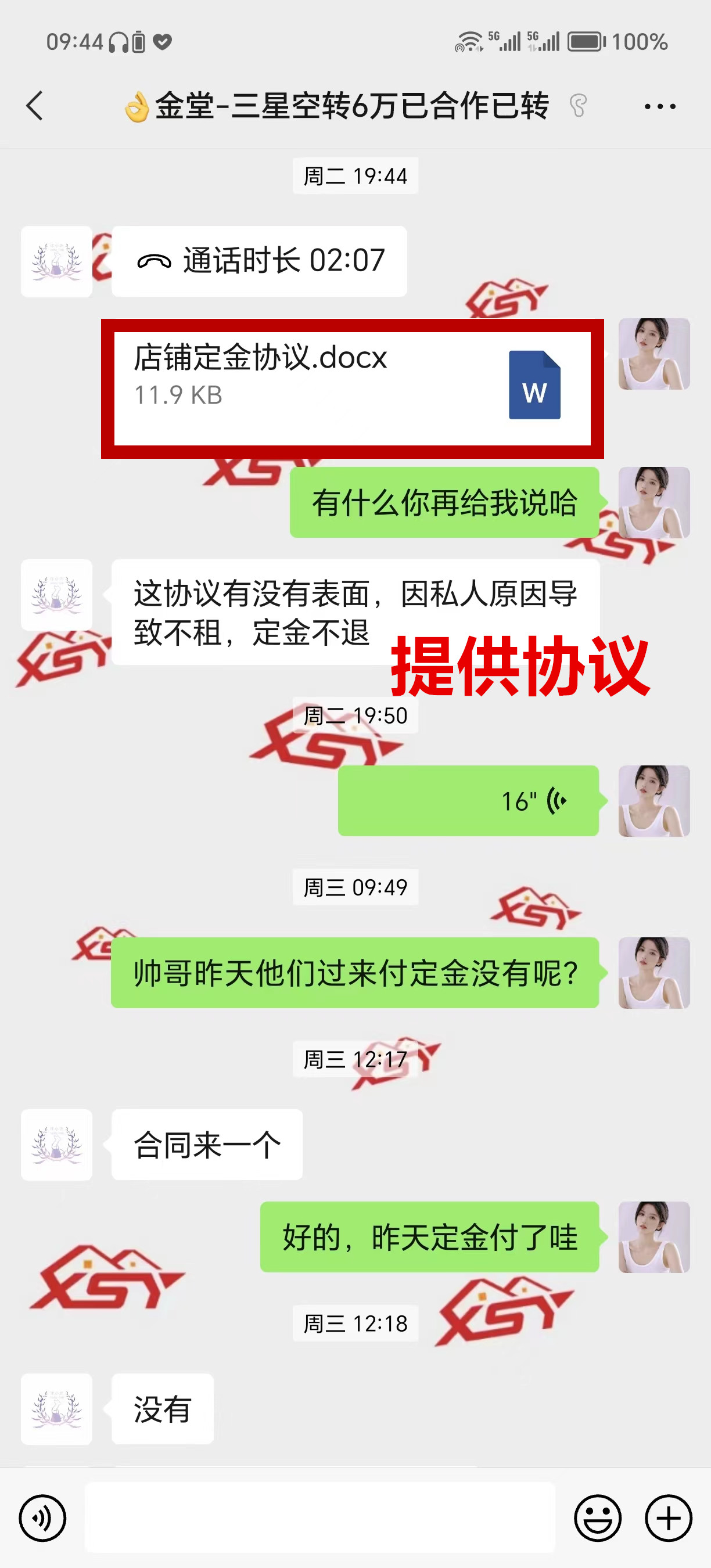Image resolution: width=711 pixels, height=1568 pixels.
Task: Open the 店铺定金协议.docx file
Action: click(x=352, y=387)
